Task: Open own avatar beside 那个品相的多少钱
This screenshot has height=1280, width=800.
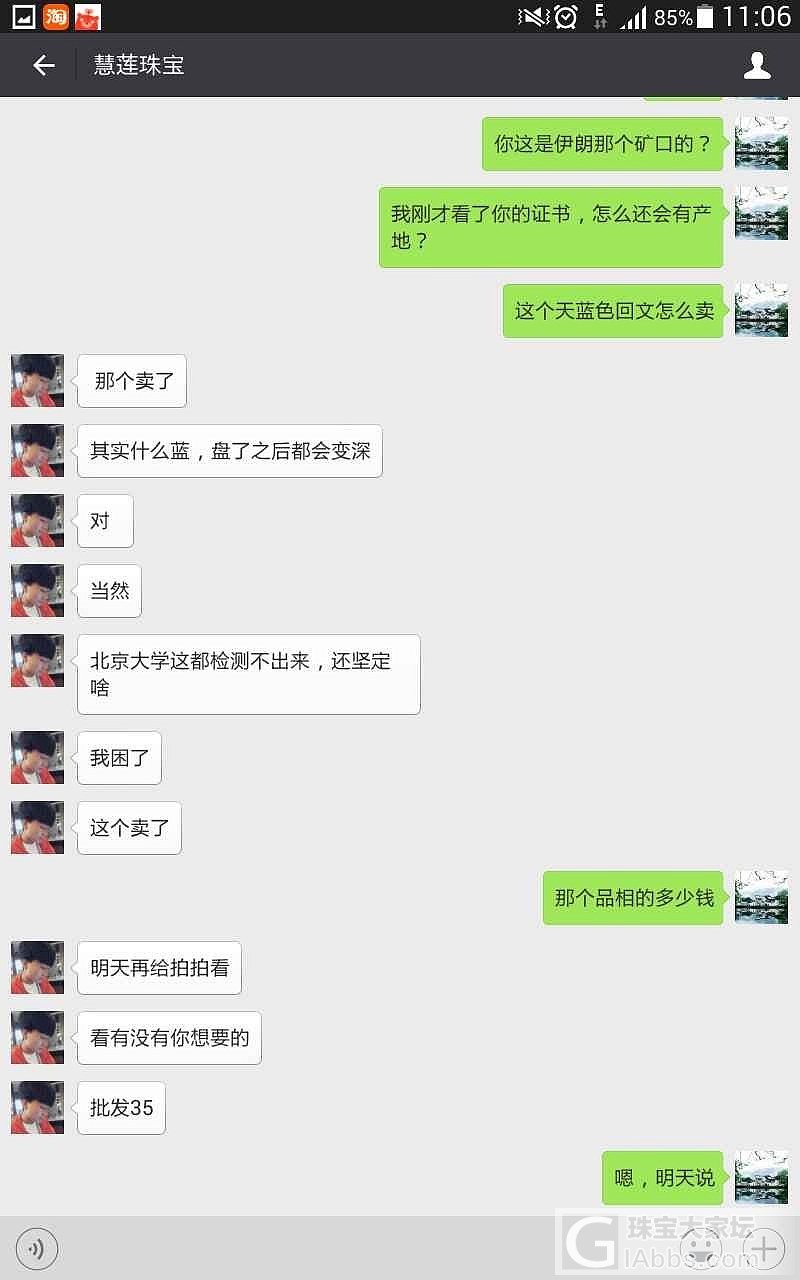Action: pos(761,897)
